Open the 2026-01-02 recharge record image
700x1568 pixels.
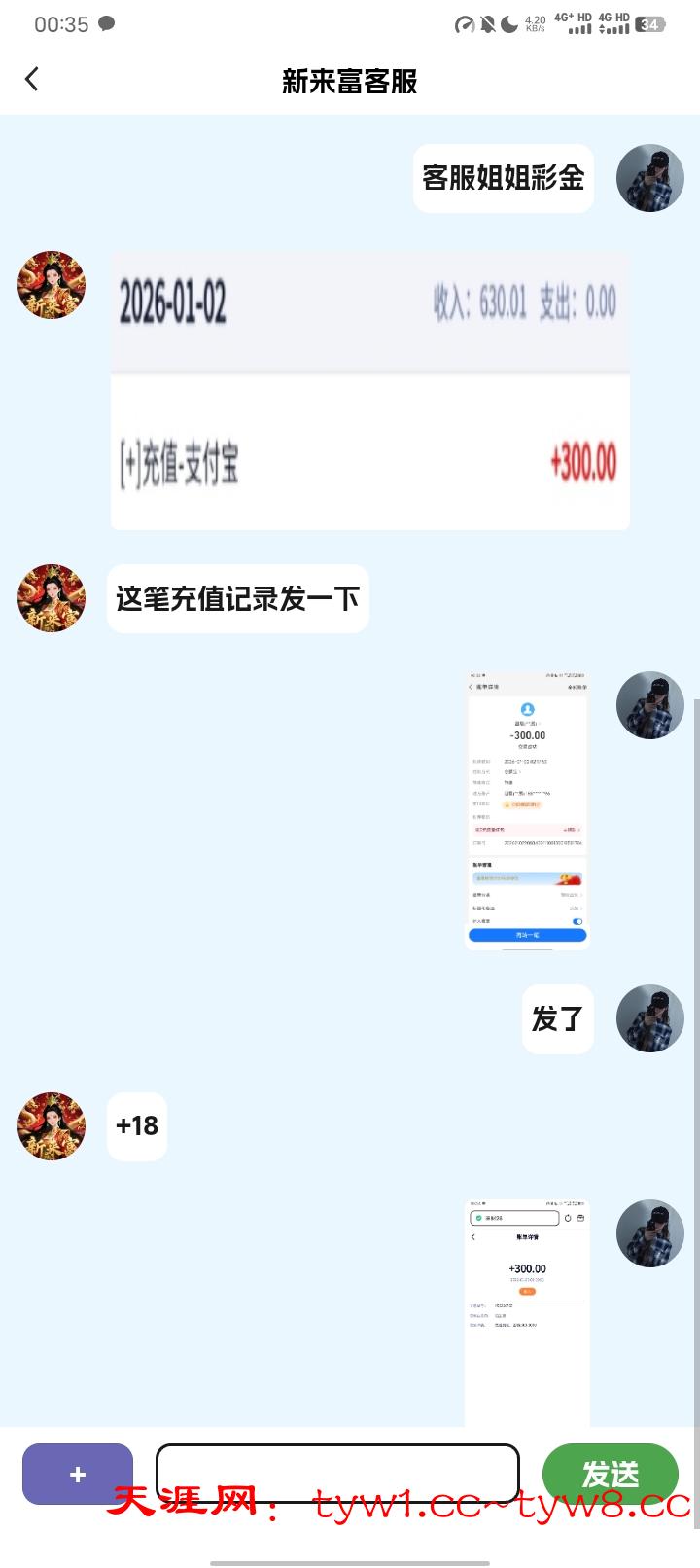tap(369, 390)
